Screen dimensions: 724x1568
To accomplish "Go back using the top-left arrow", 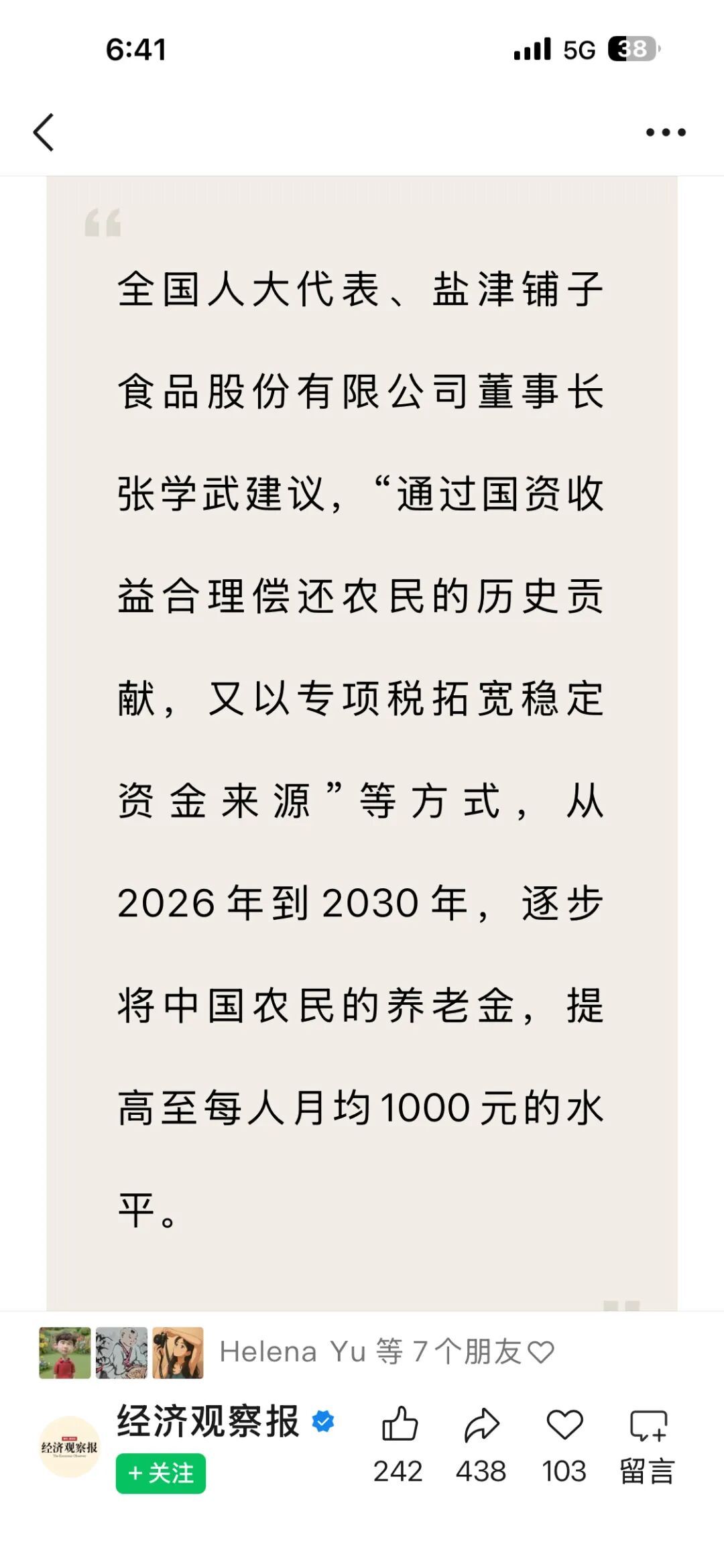I will coord(44,132).
